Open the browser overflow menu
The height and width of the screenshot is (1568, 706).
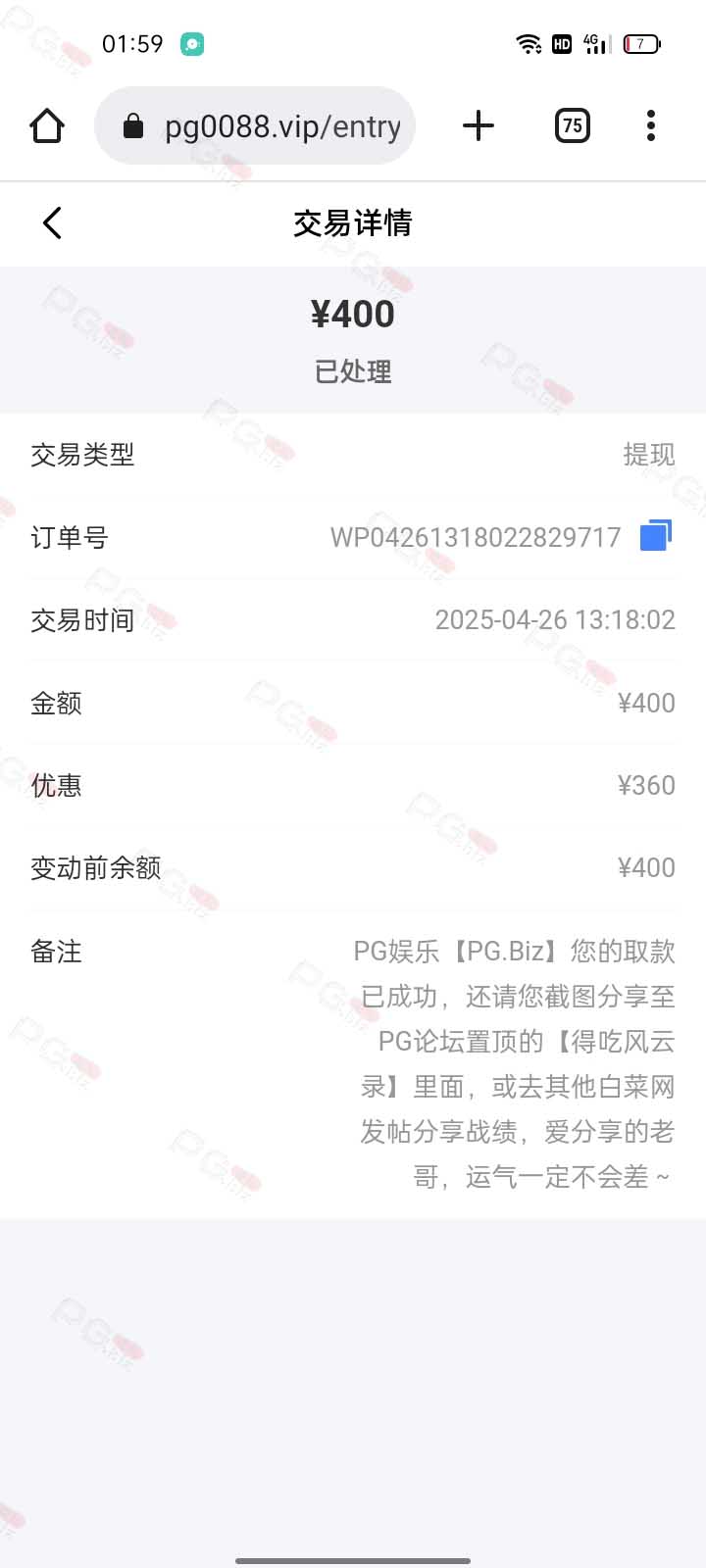[x=651, y=125]
